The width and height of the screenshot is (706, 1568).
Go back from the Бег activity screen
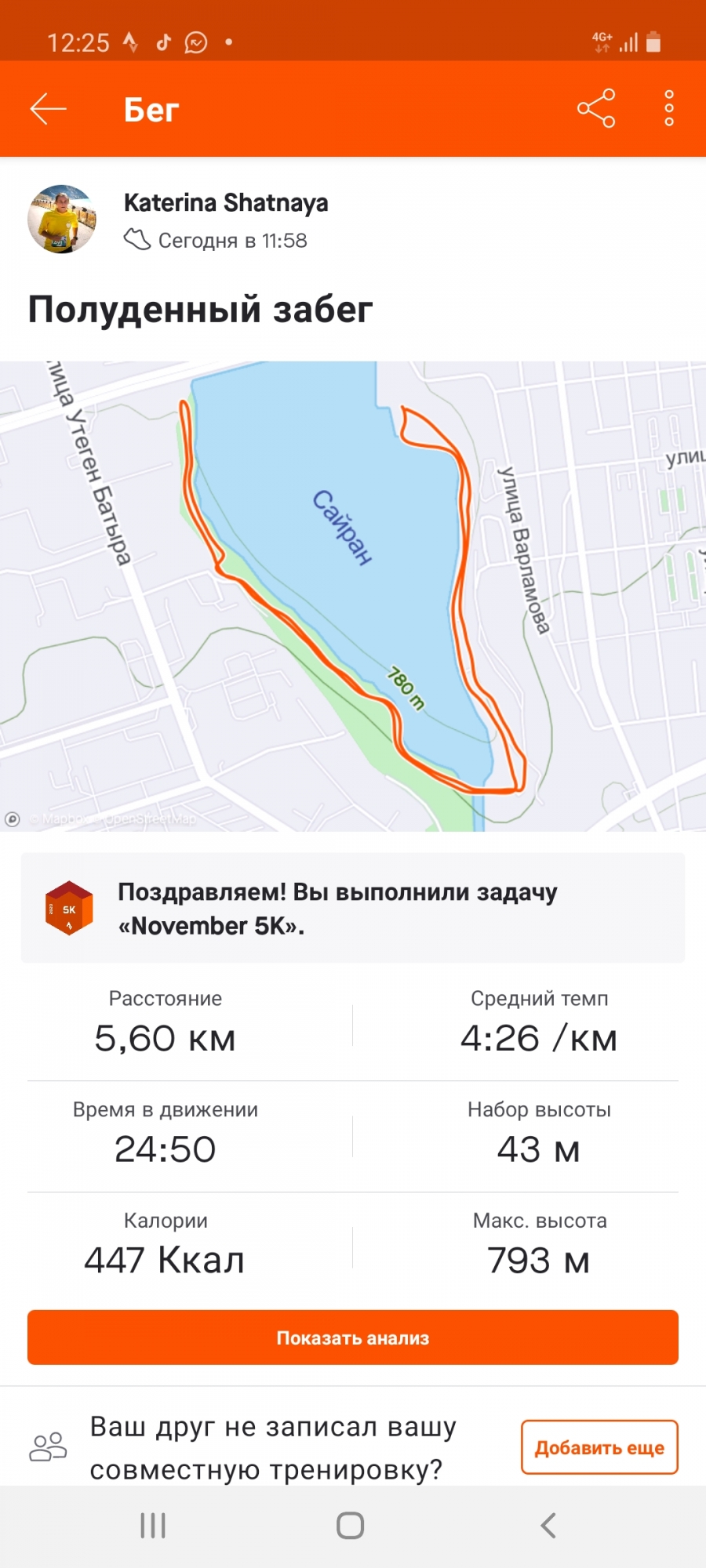coord(48,109)
